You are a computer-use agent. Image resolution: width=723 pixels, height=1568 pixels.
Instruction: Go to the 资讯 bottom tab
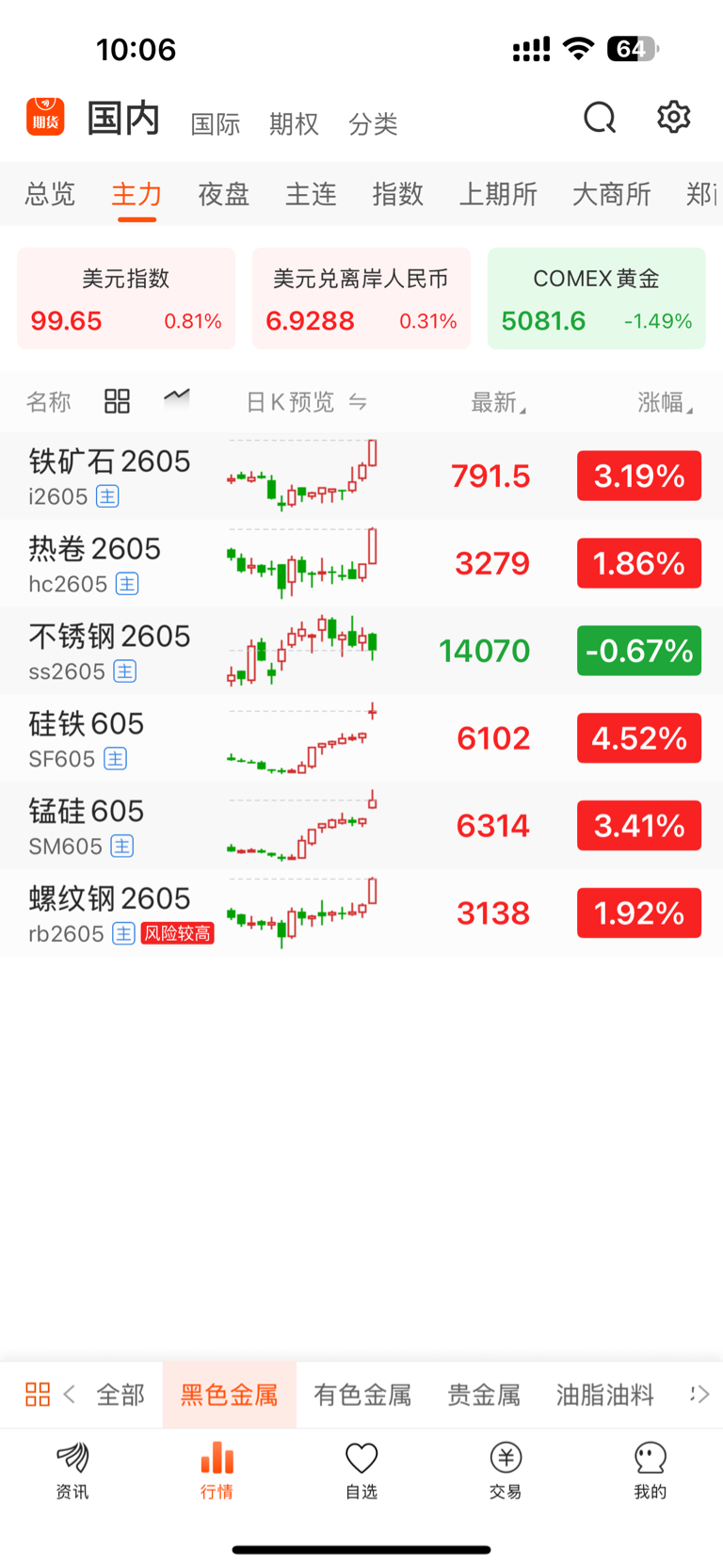(72, 1470)
